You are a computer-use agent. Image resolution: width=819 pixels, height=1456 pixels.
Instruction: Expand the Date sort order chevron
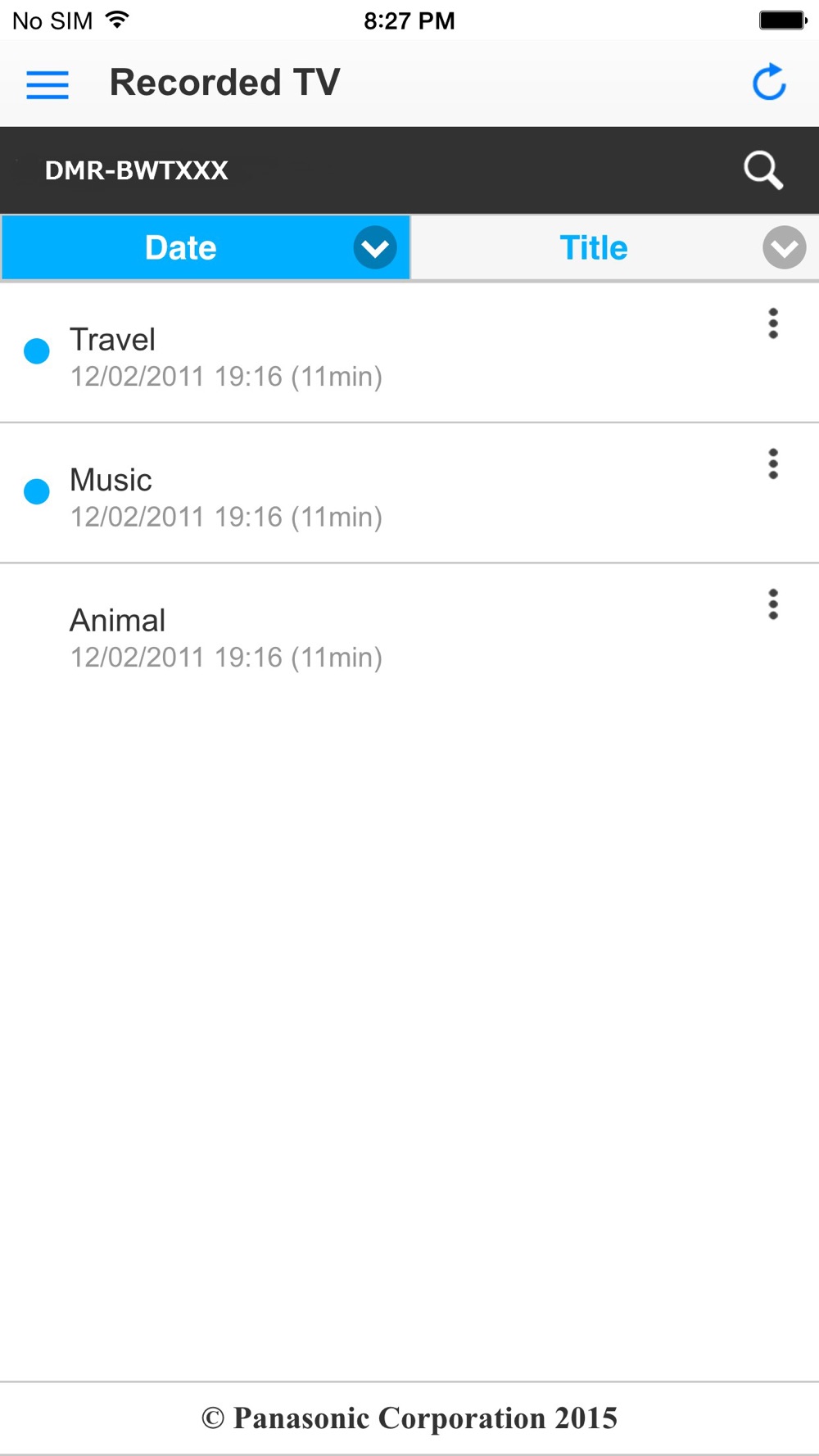click(x=375, y=247)
